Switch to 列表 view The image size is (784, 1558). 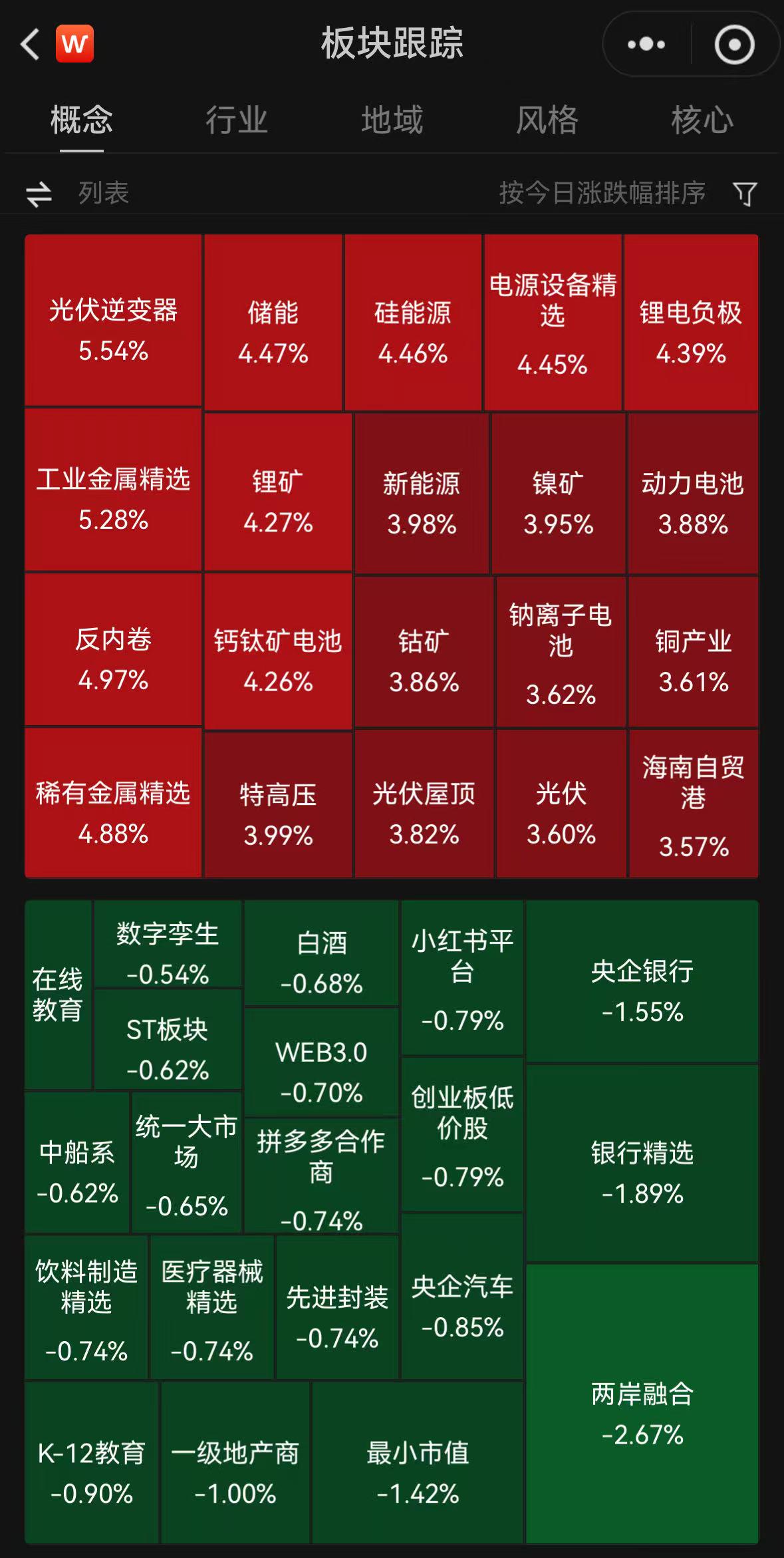coord(78,194)
